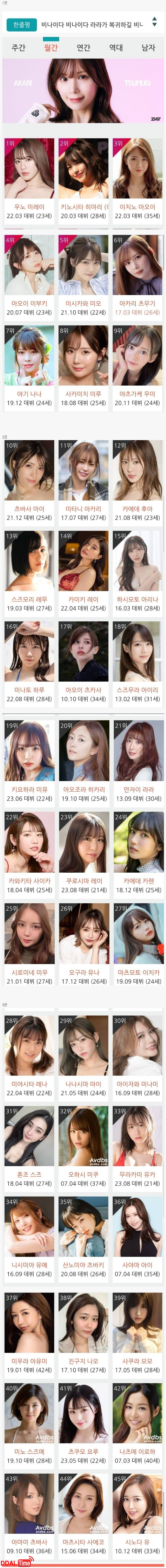Switch to the 주간 tab

(x=18, y=47)
